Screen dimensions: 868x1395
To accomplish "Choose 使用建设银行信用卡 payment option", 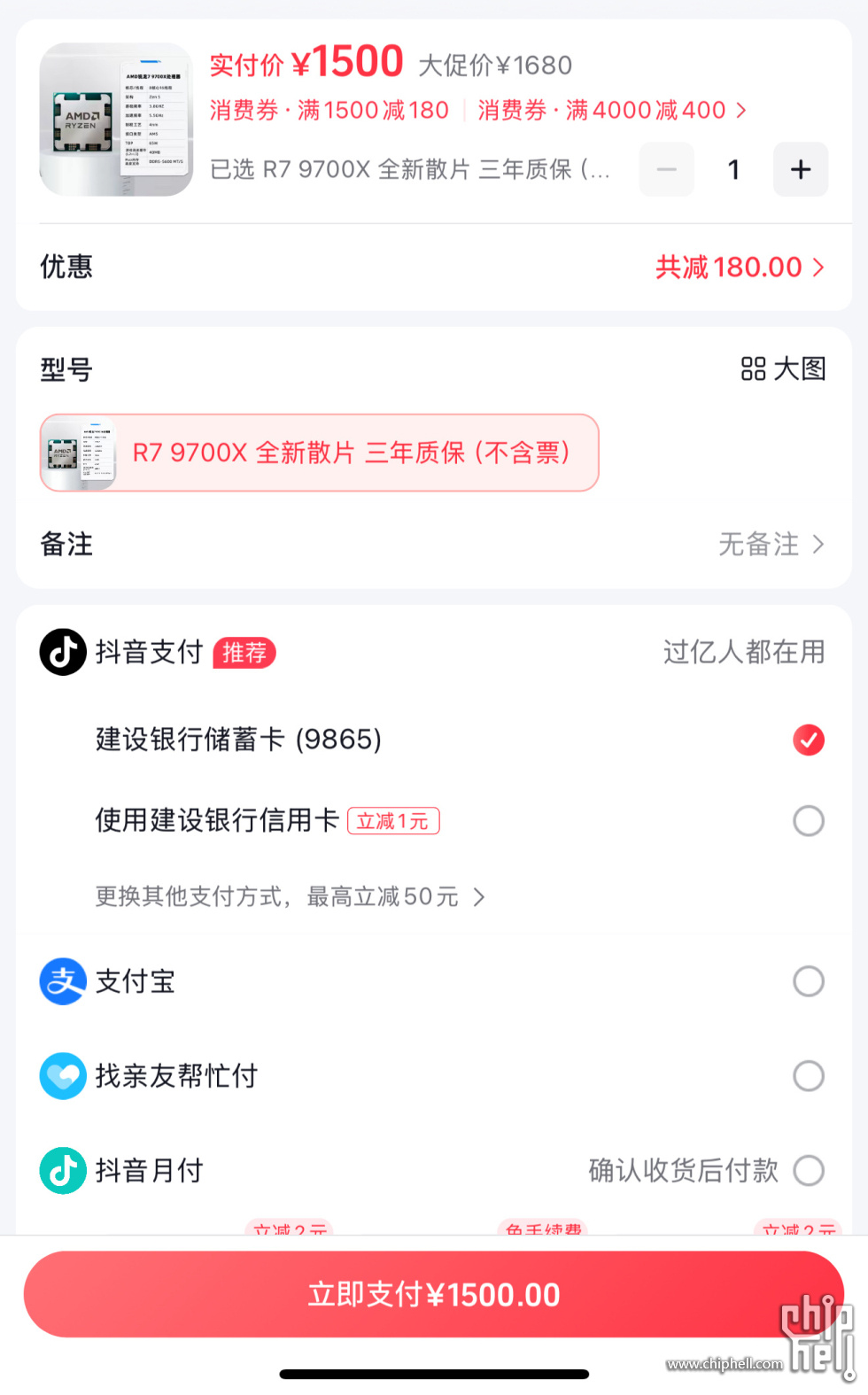I will coord(808,821).
